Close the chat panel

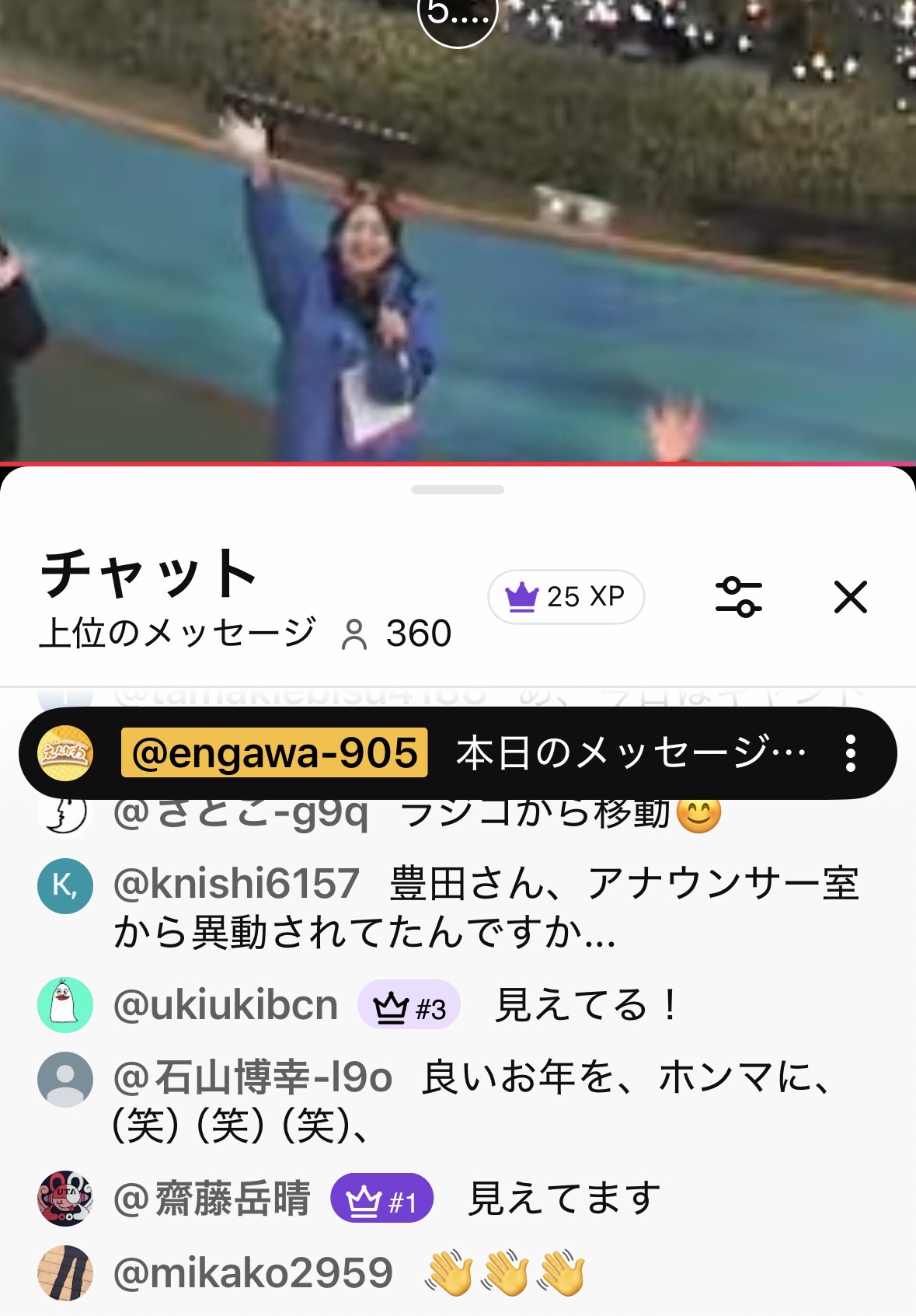click(850, 597)
